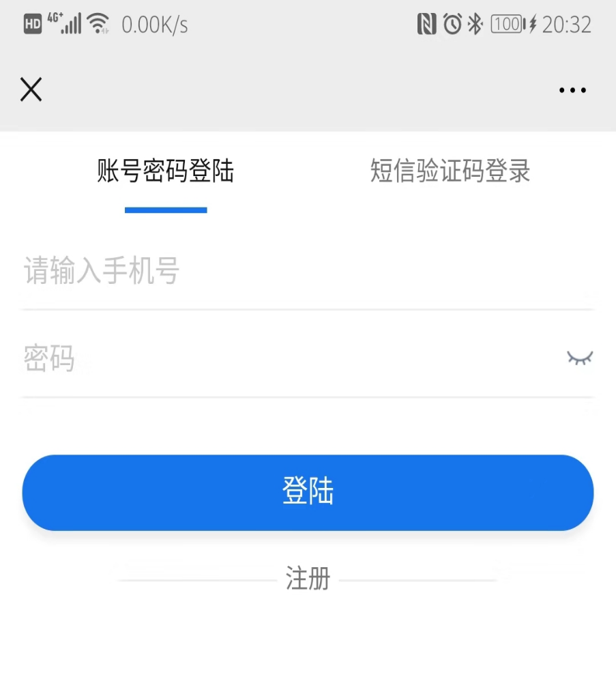Open the 注册 registration link
Screen dimensions: 616x677
coord(308,579)
